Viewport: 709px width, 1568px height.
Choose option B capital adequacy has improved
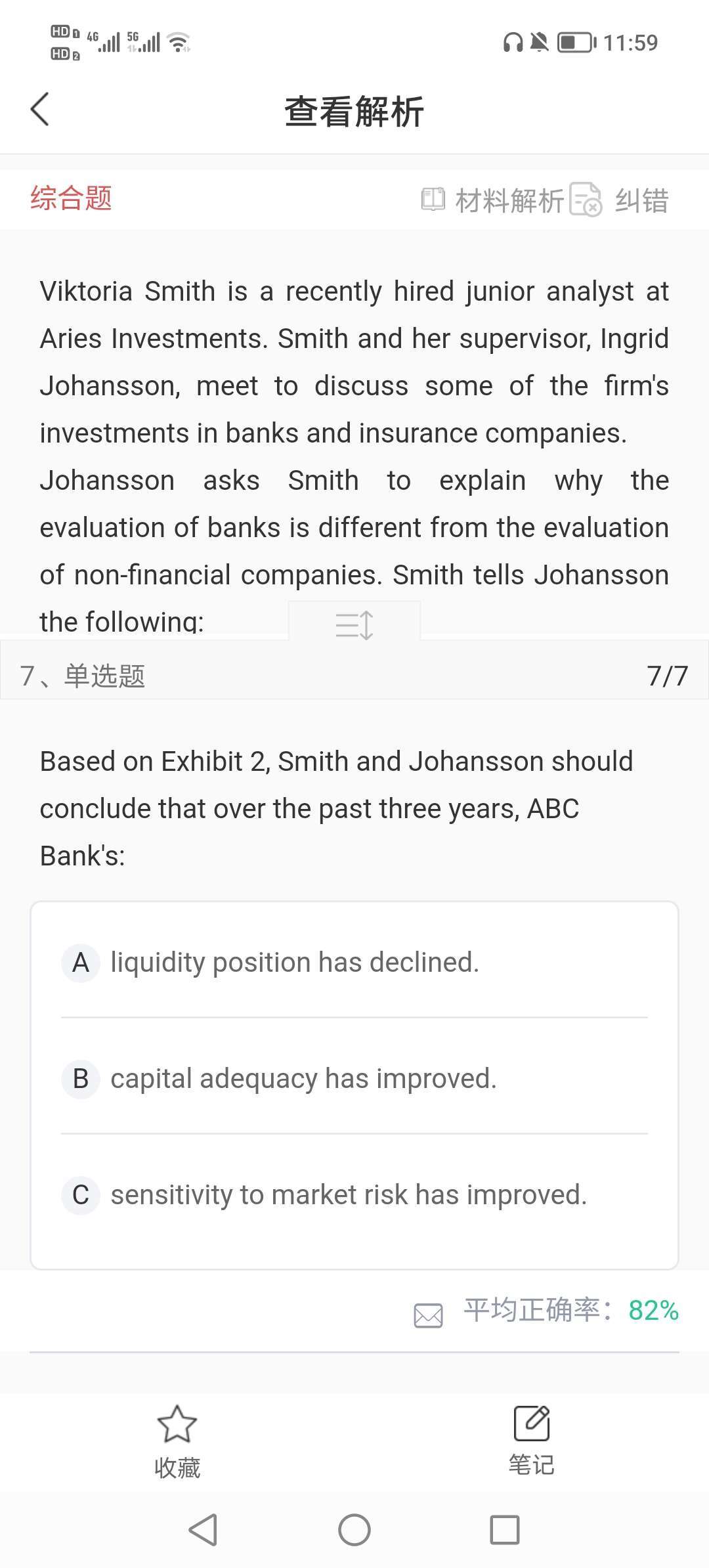point(354,1078)
